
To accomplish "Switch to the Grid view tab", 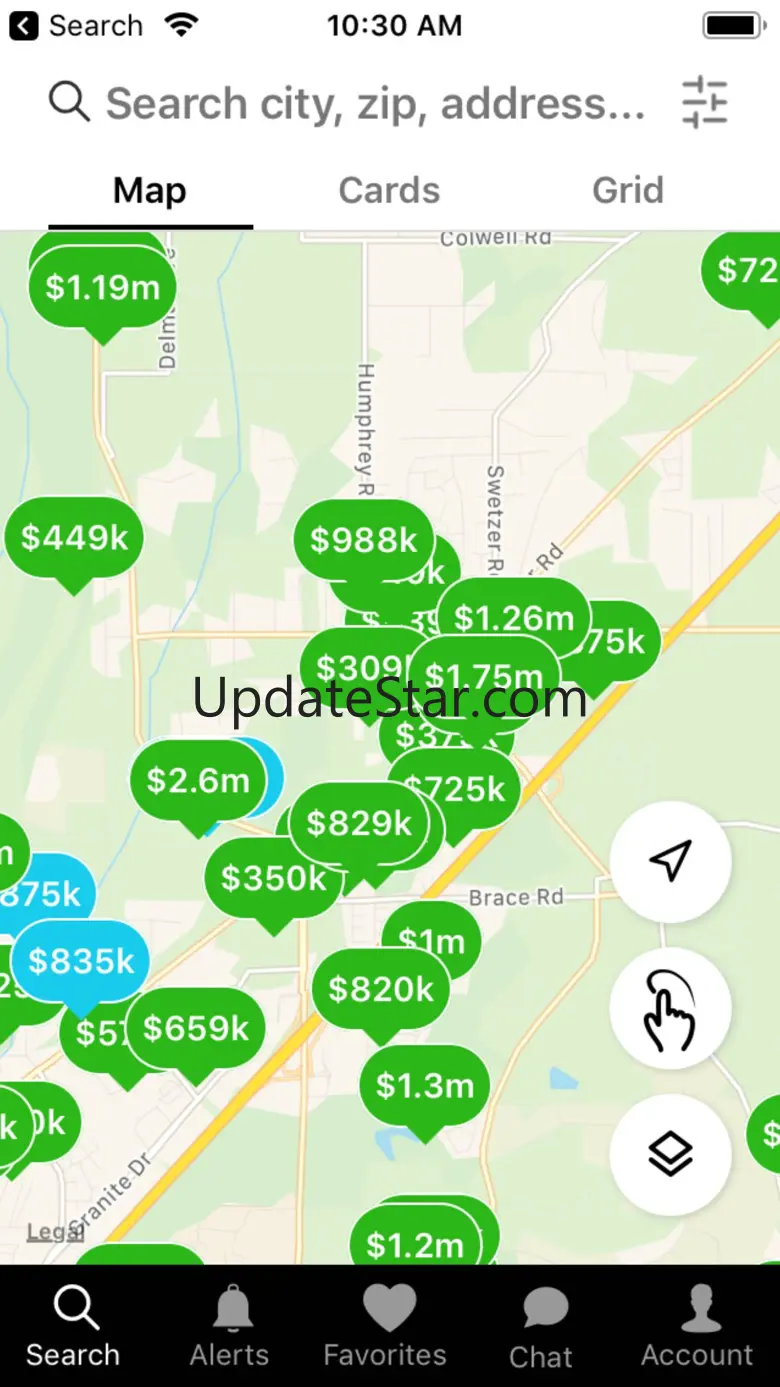I will tap(627, 190).
